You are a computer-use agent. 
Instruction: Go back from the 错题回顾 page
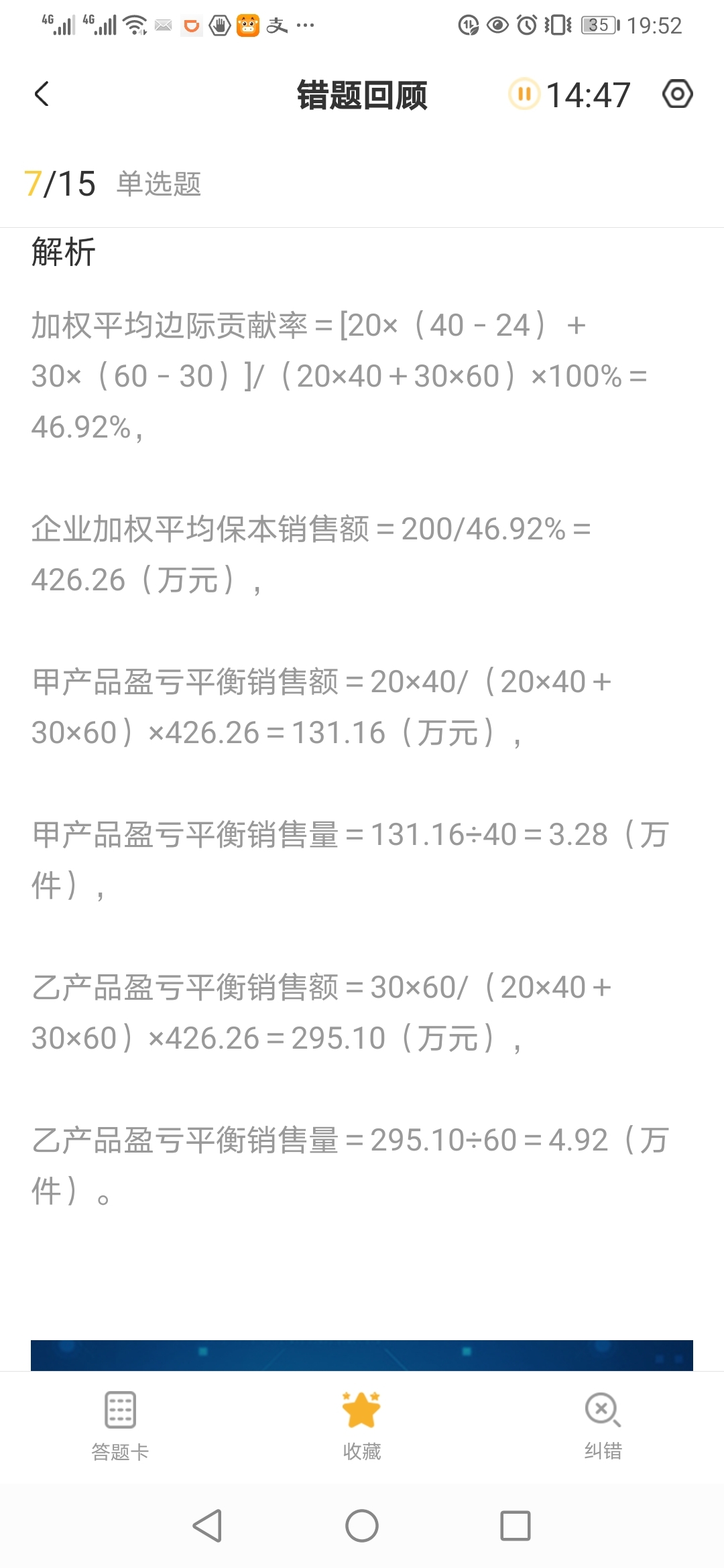(42, 94)
